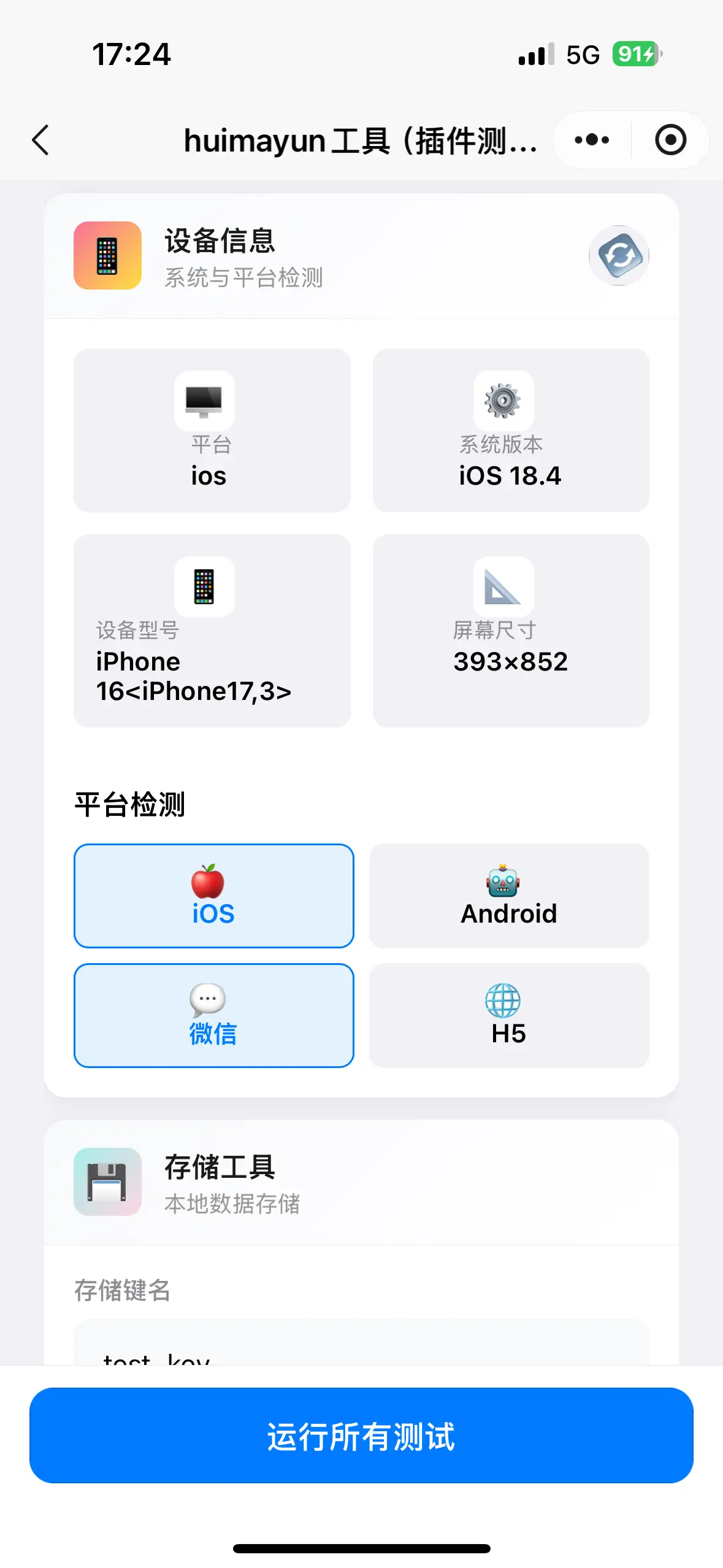Refresh the device info card
This screenshot has width=723, height=1568.
pyautogui.click(x=619, y=256)
